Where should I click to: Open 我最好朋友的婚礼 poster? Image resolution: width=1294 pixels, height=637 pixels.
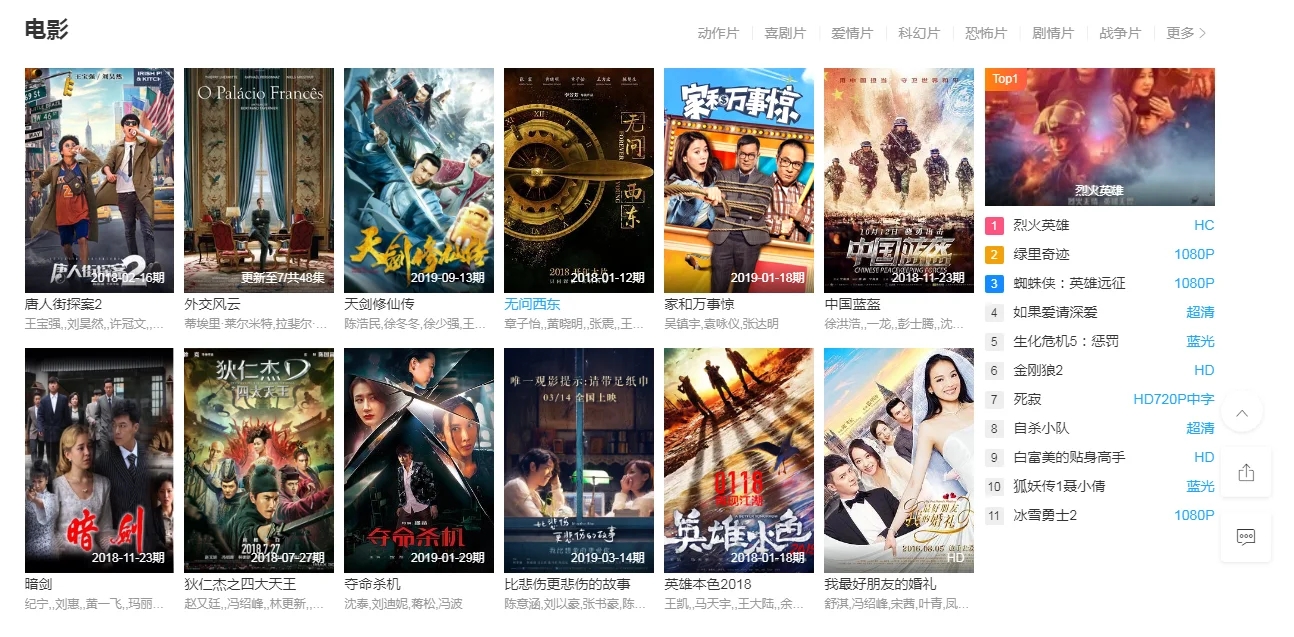click(899, 460)
